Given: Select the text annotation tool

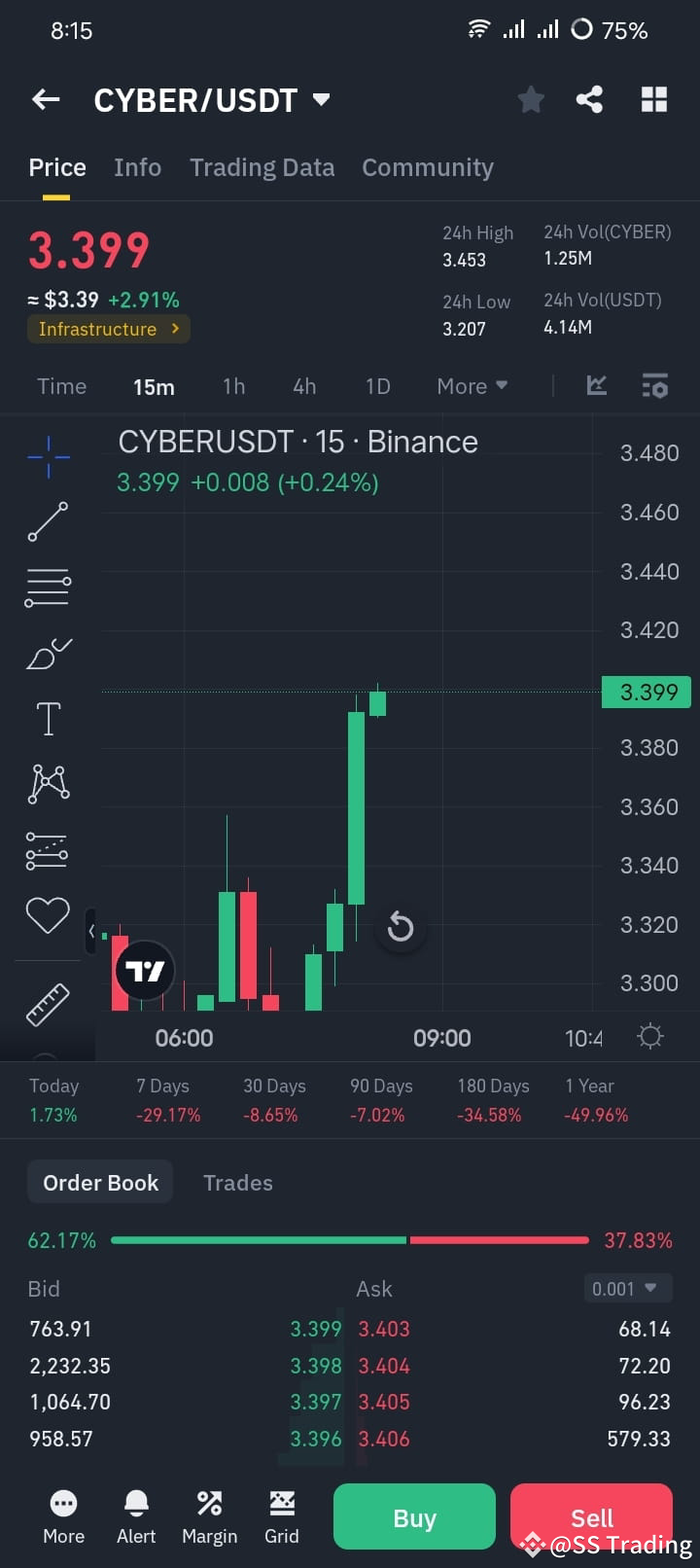Looking at the screenshot, I should 47,718.
